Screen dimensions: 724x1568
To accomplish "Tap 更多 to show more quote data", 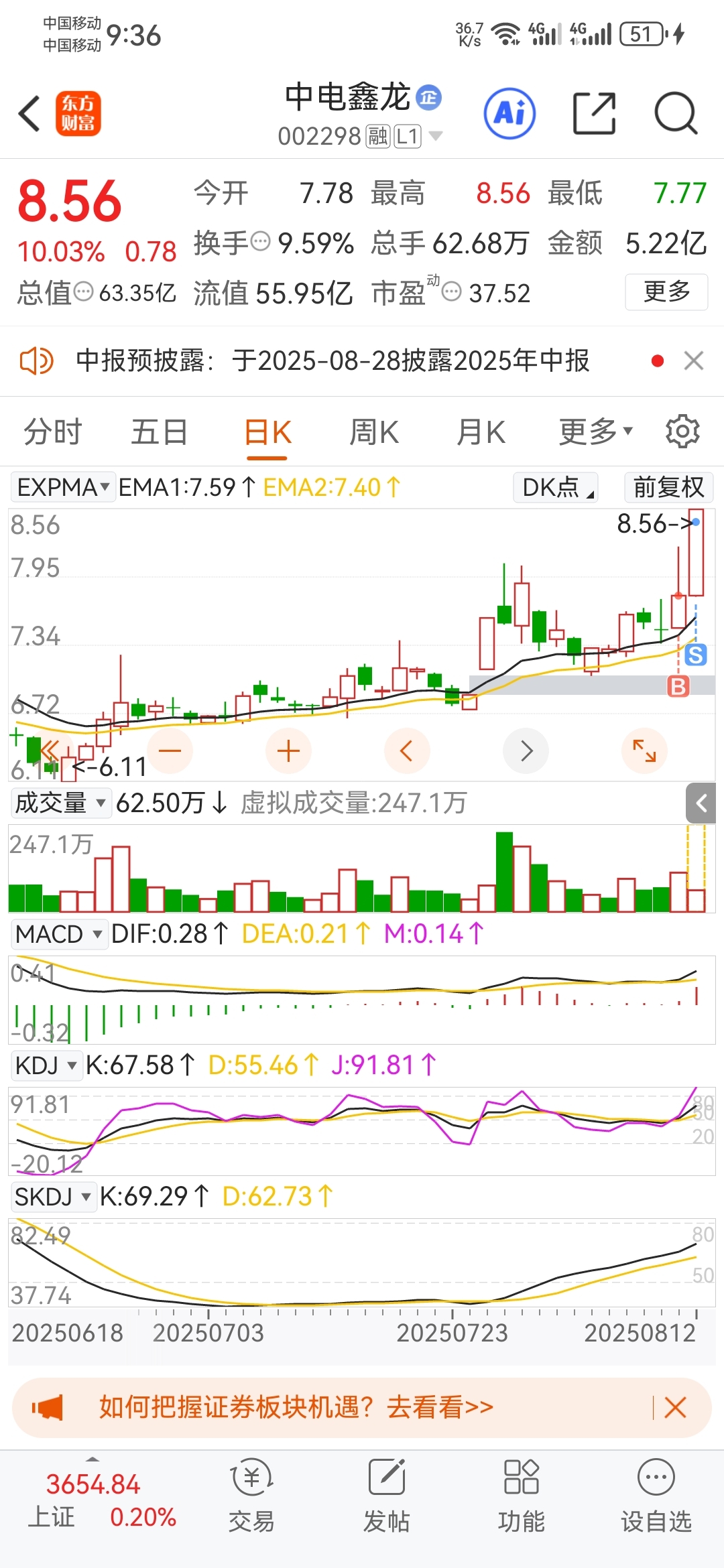I will point(666,291).
